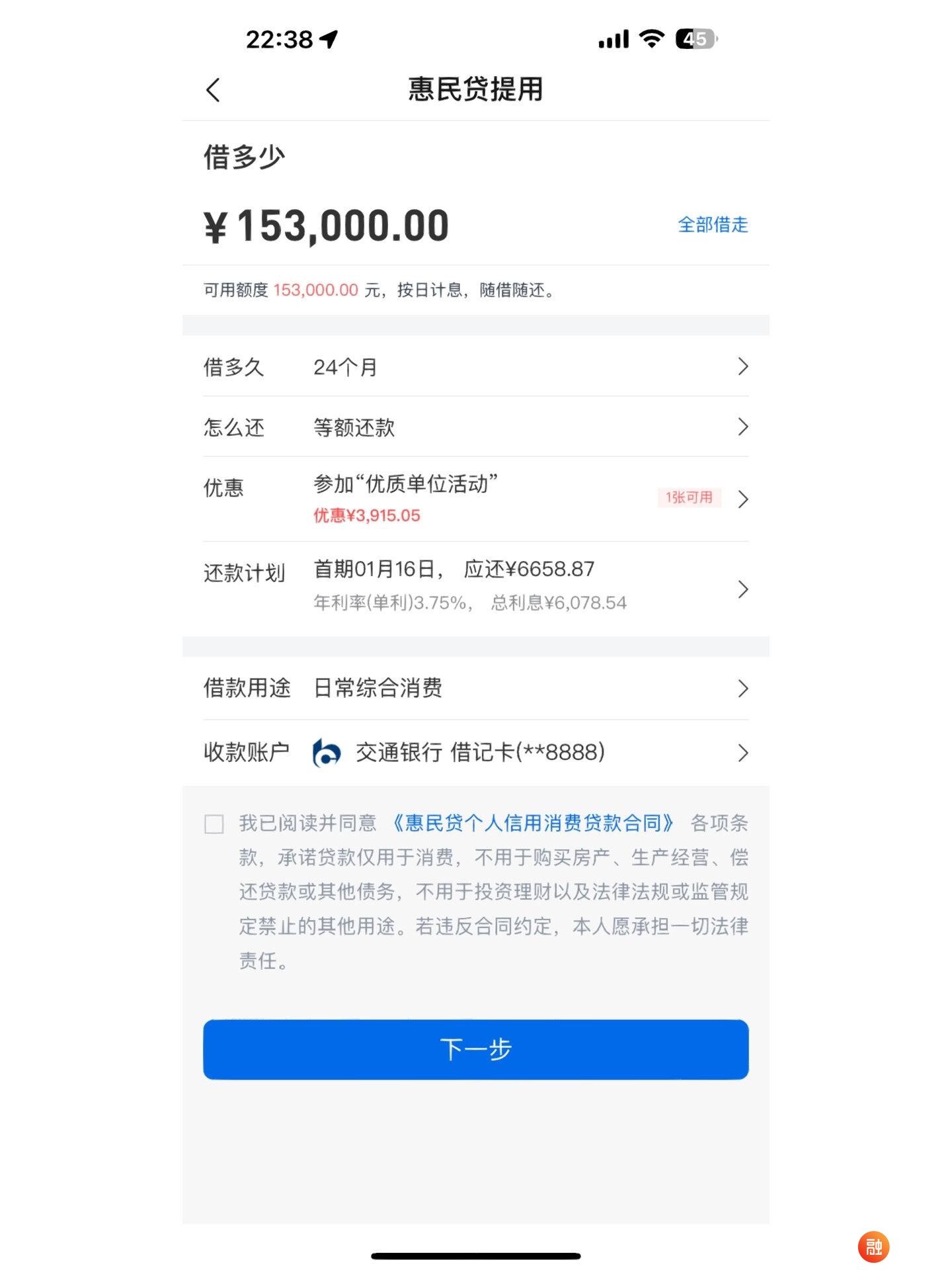Check the agreement checkbox
Image resolution: width=952 pixels, height=1270 pixels.
[x=214, y=824]
